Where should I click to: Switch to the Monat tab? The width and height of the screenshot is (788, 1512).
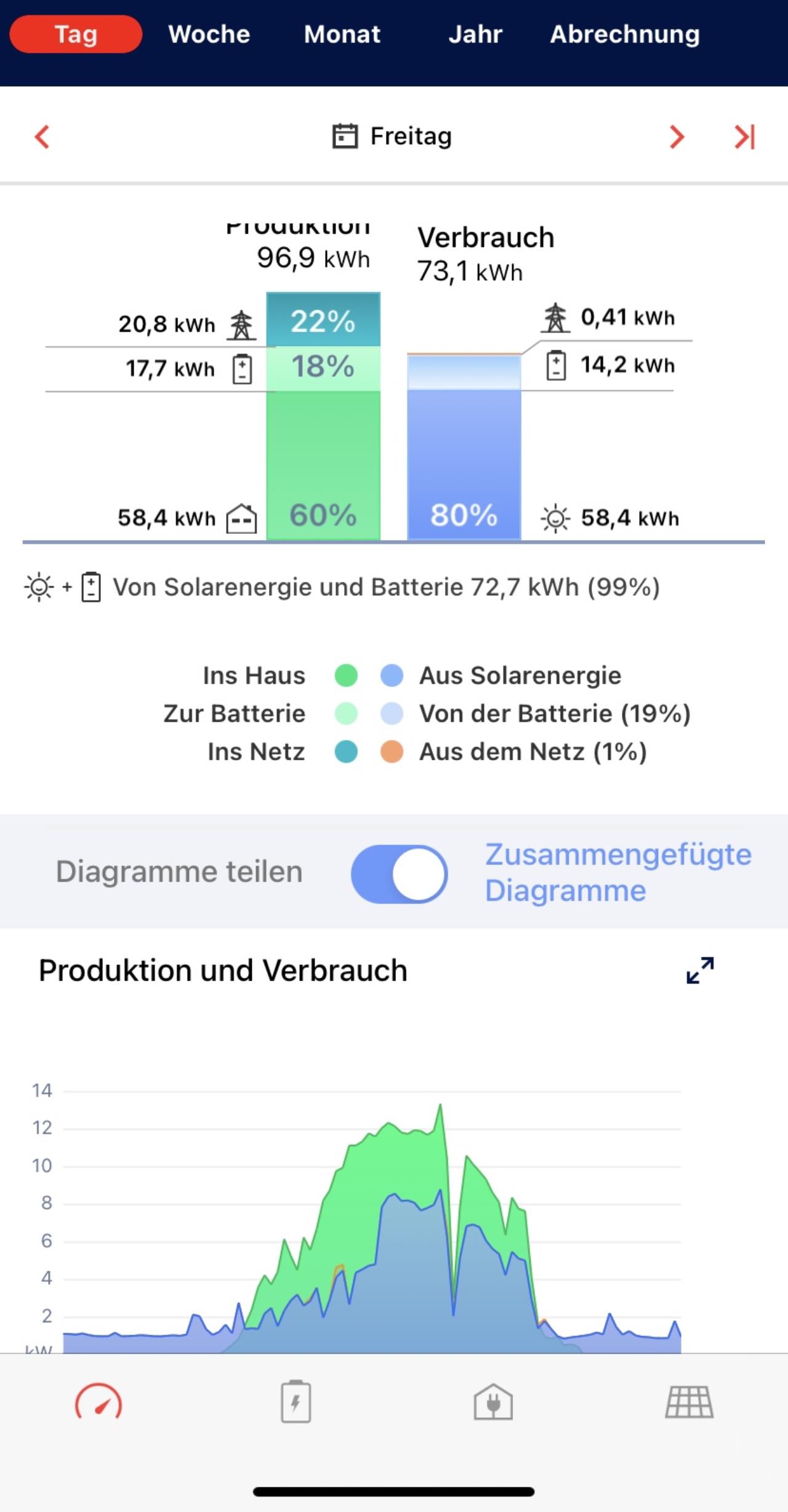pyautogui.click(x=342, y=34)
